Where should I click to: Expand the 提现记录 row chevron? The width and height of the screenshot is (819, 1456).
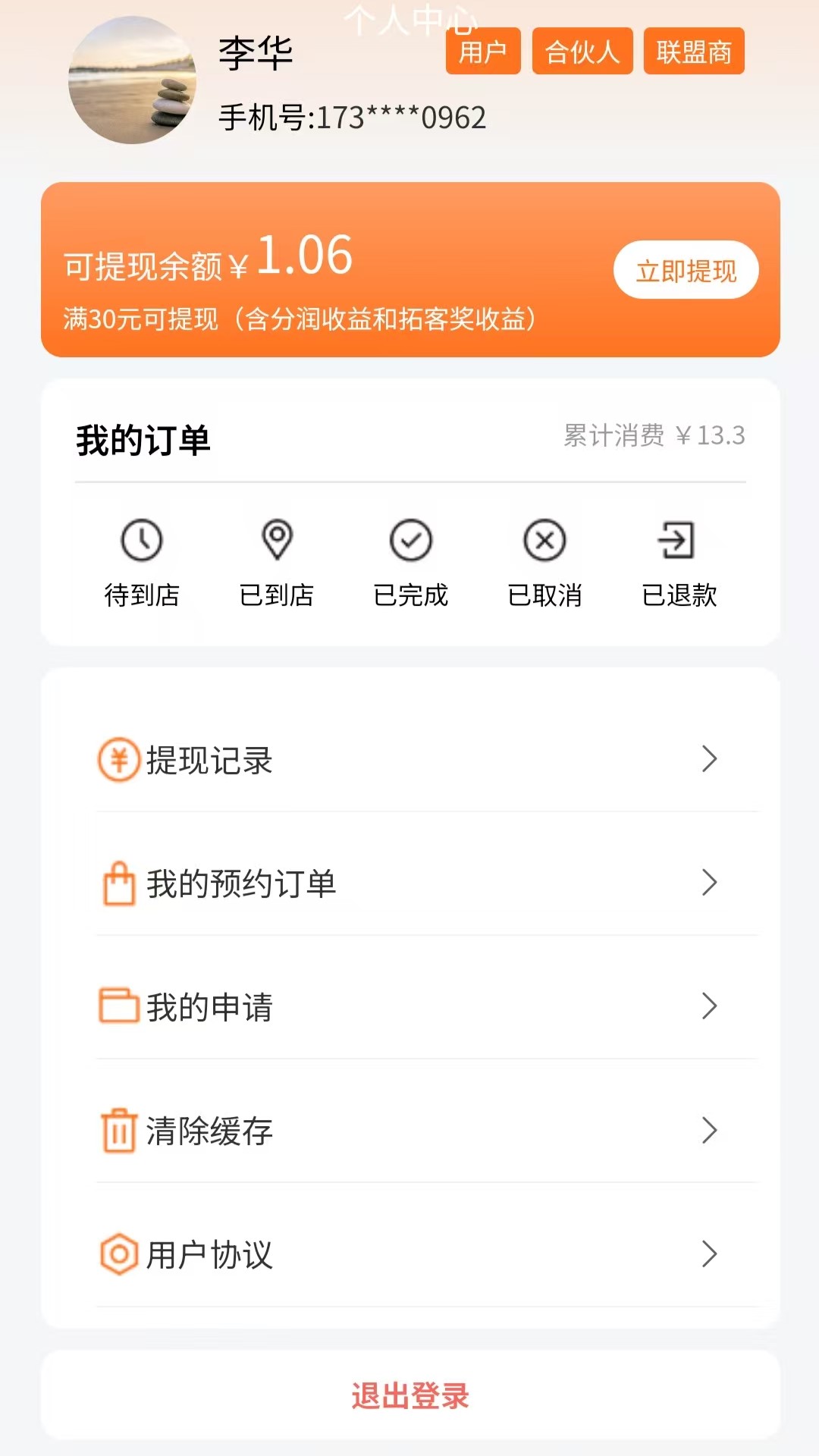[710, 759]
